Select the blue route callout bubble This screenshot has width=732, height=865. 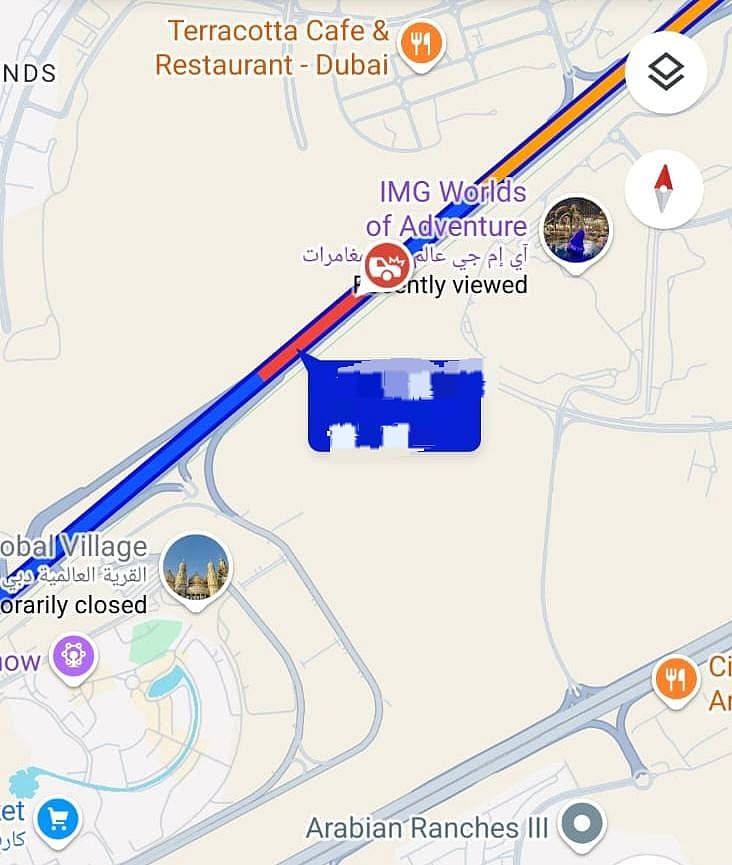(x=395, y=405)
